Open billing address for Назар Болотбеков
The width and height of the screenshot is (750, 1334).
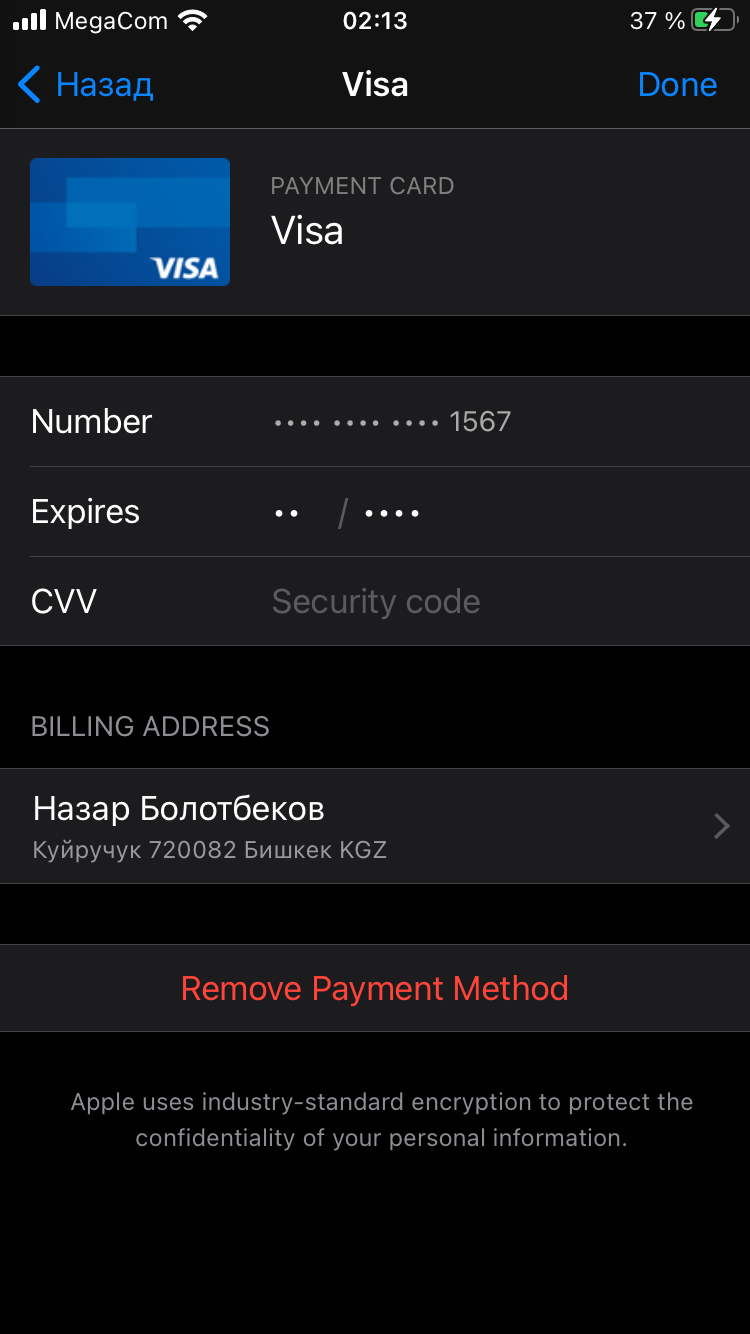tap(375, 826)
